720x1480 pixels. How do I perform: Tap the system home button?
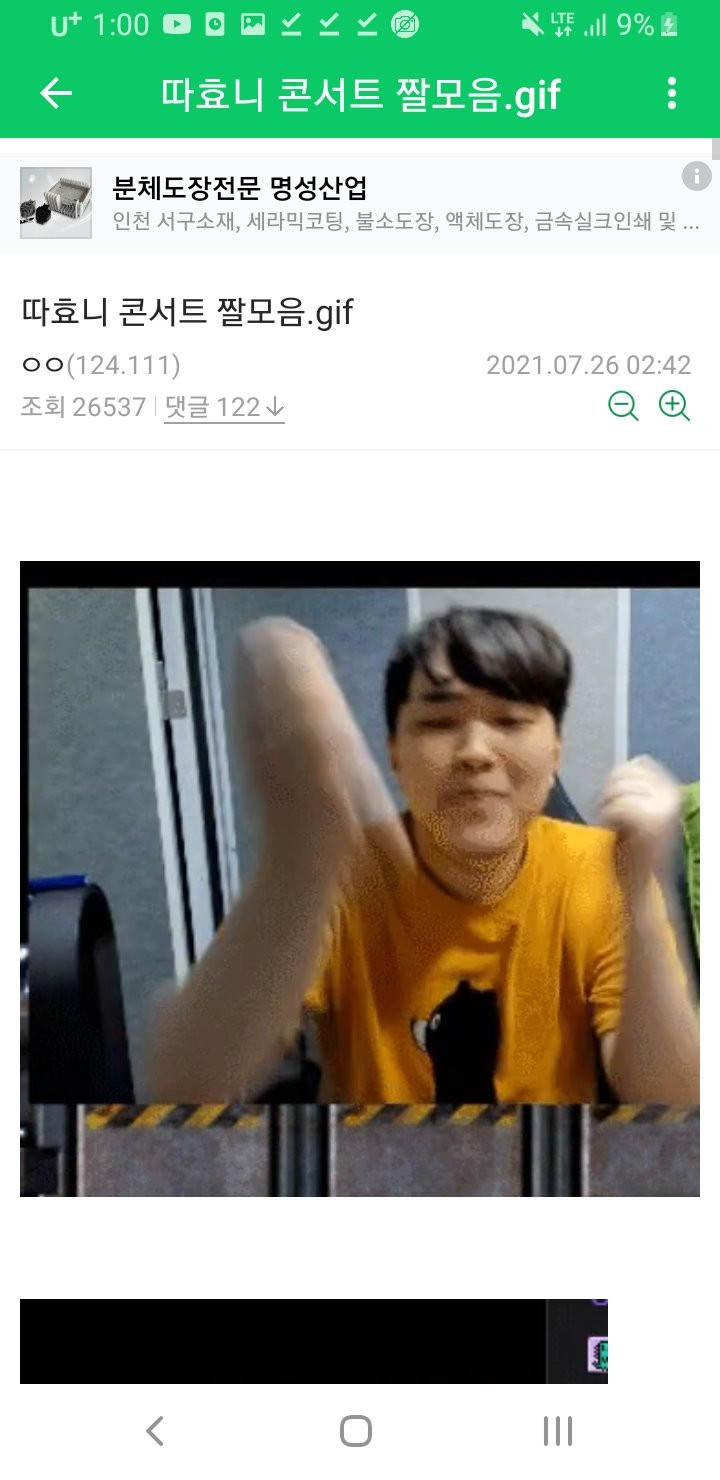coord(356,1431)
